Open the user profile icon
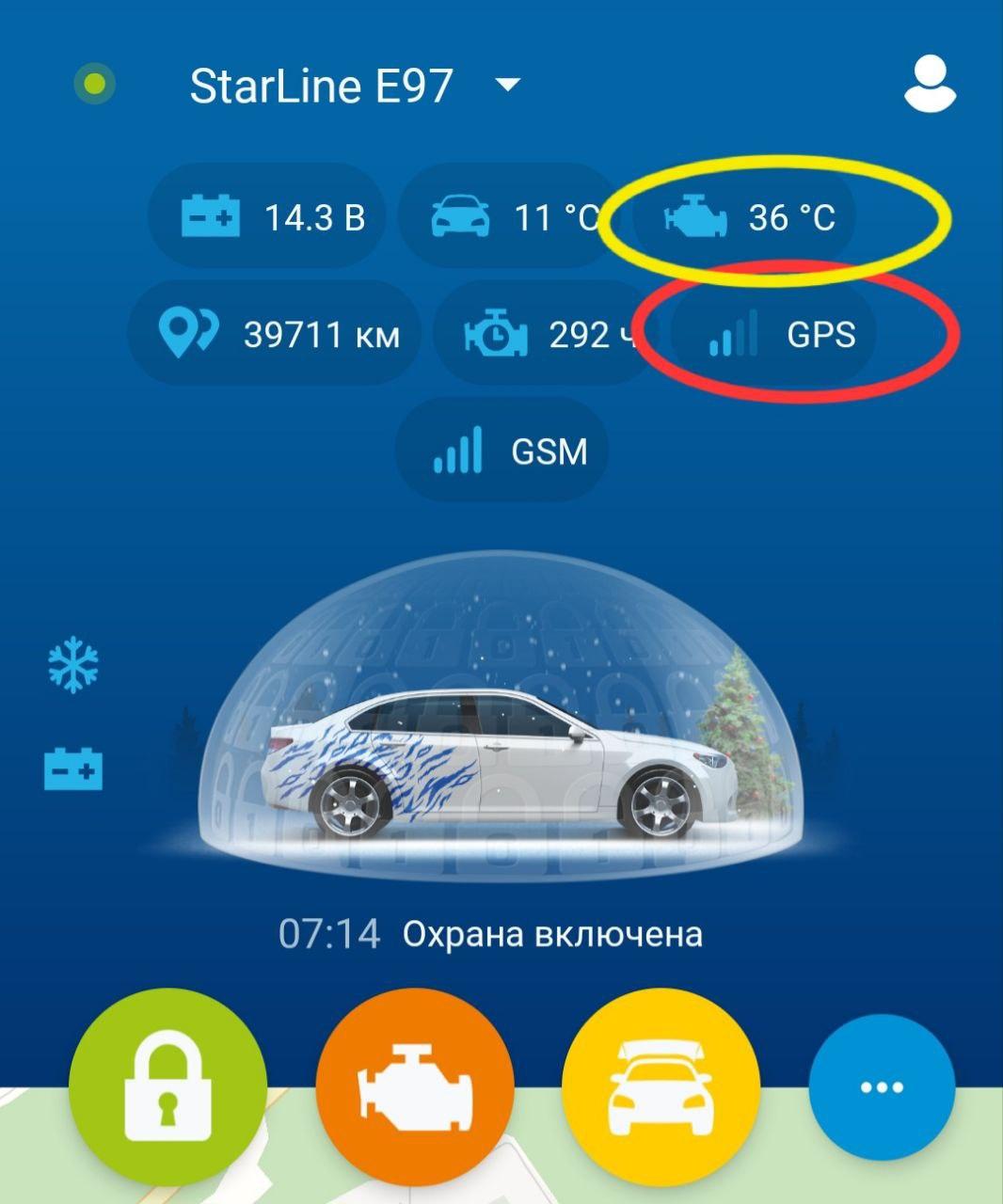1003x1204 pixels. click(930, 85)
